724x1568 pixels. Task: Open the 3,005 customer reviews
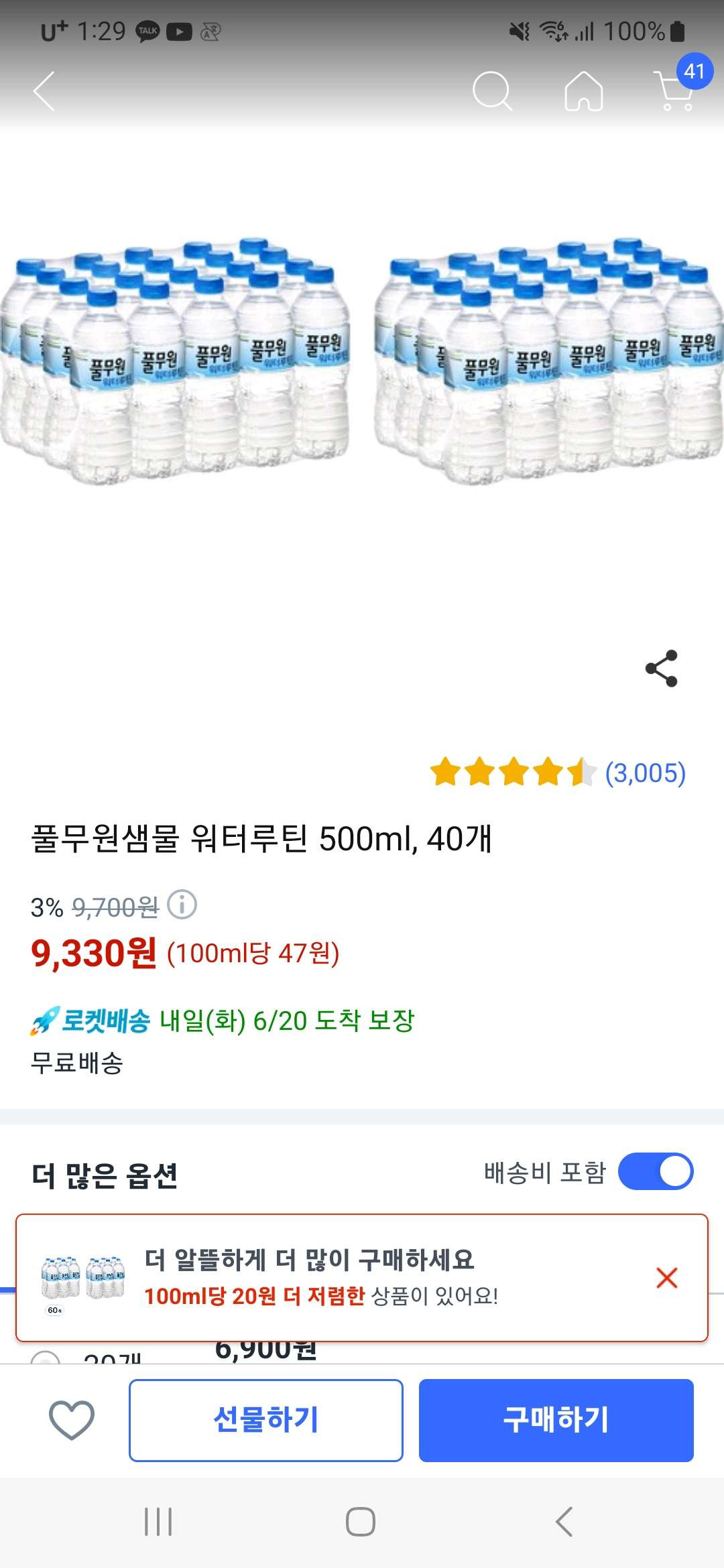tap(645, 773)
